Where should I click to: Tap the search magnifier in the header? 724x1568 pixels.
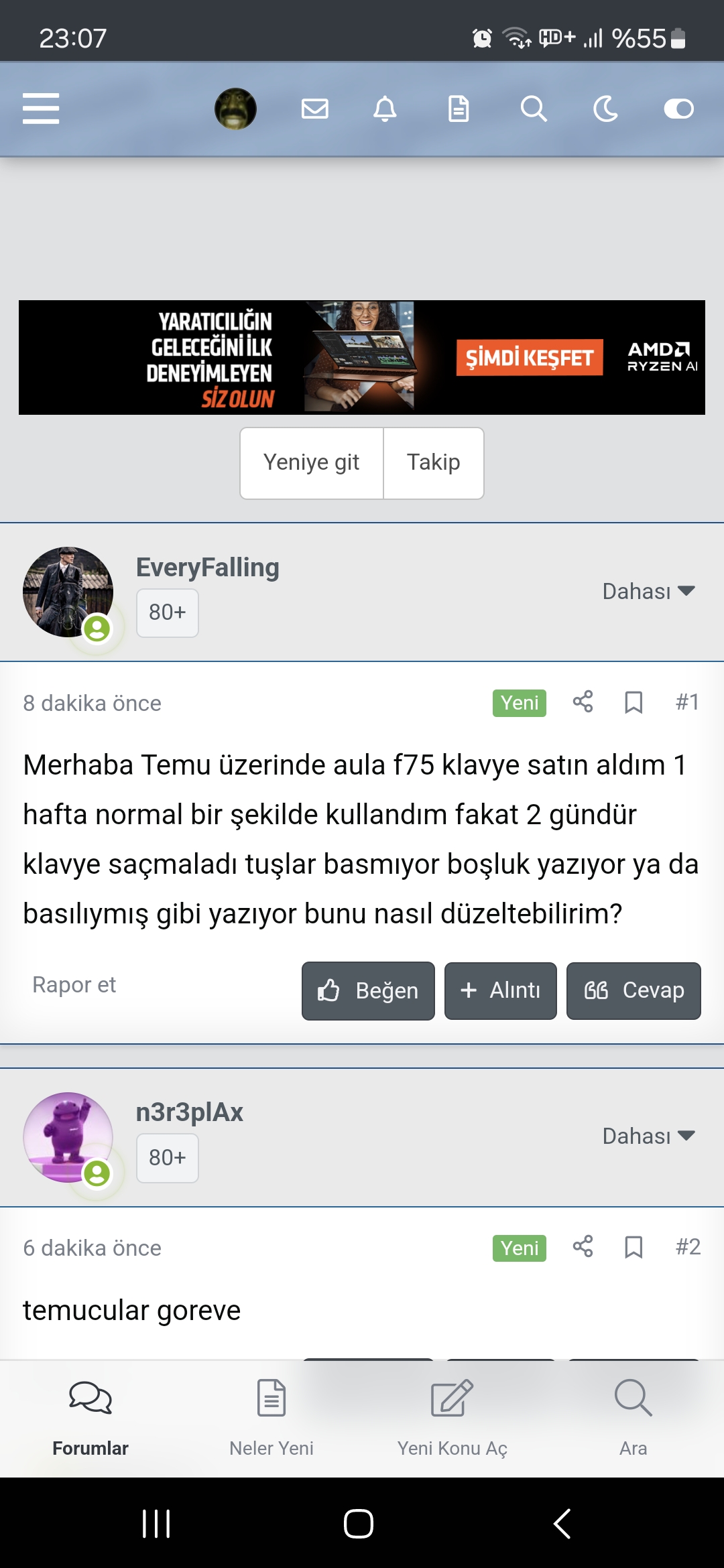pos(534,109)
